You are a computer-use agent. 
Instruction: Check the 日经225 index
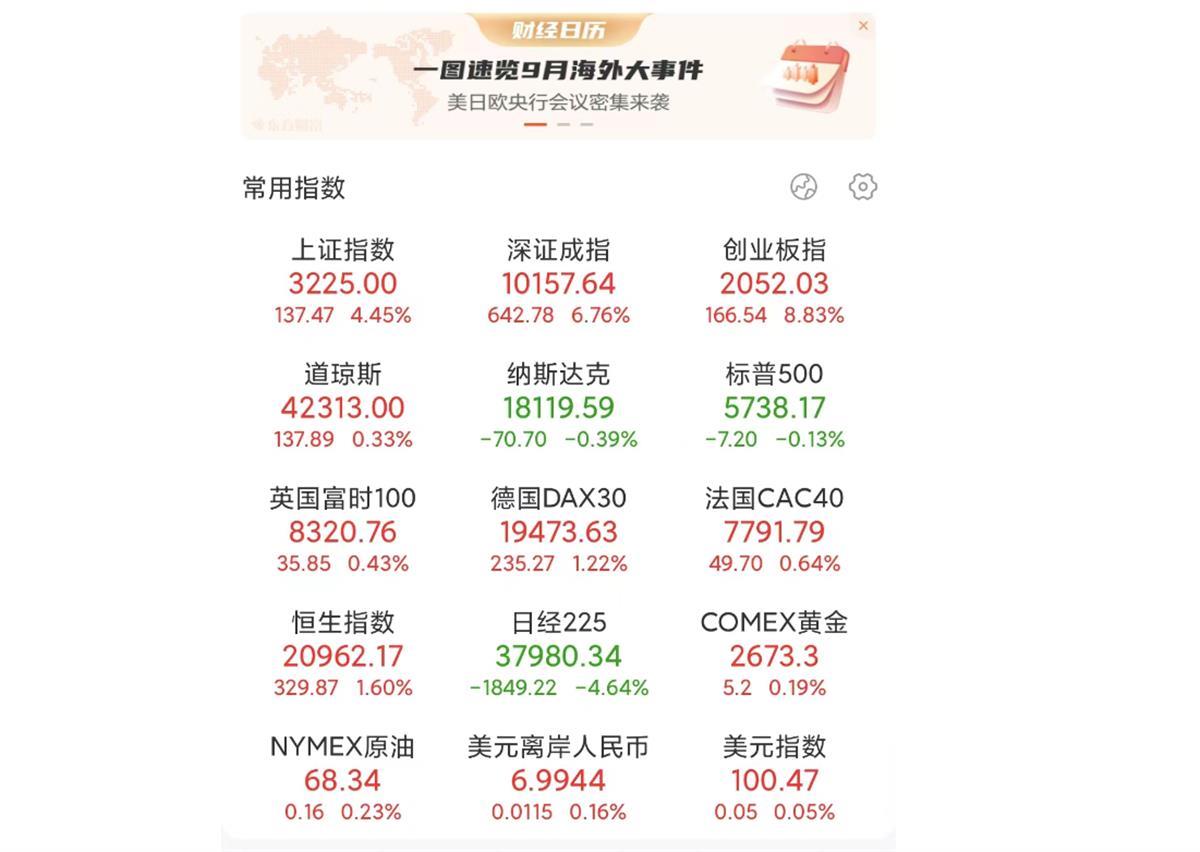click(x=558, y=655)
